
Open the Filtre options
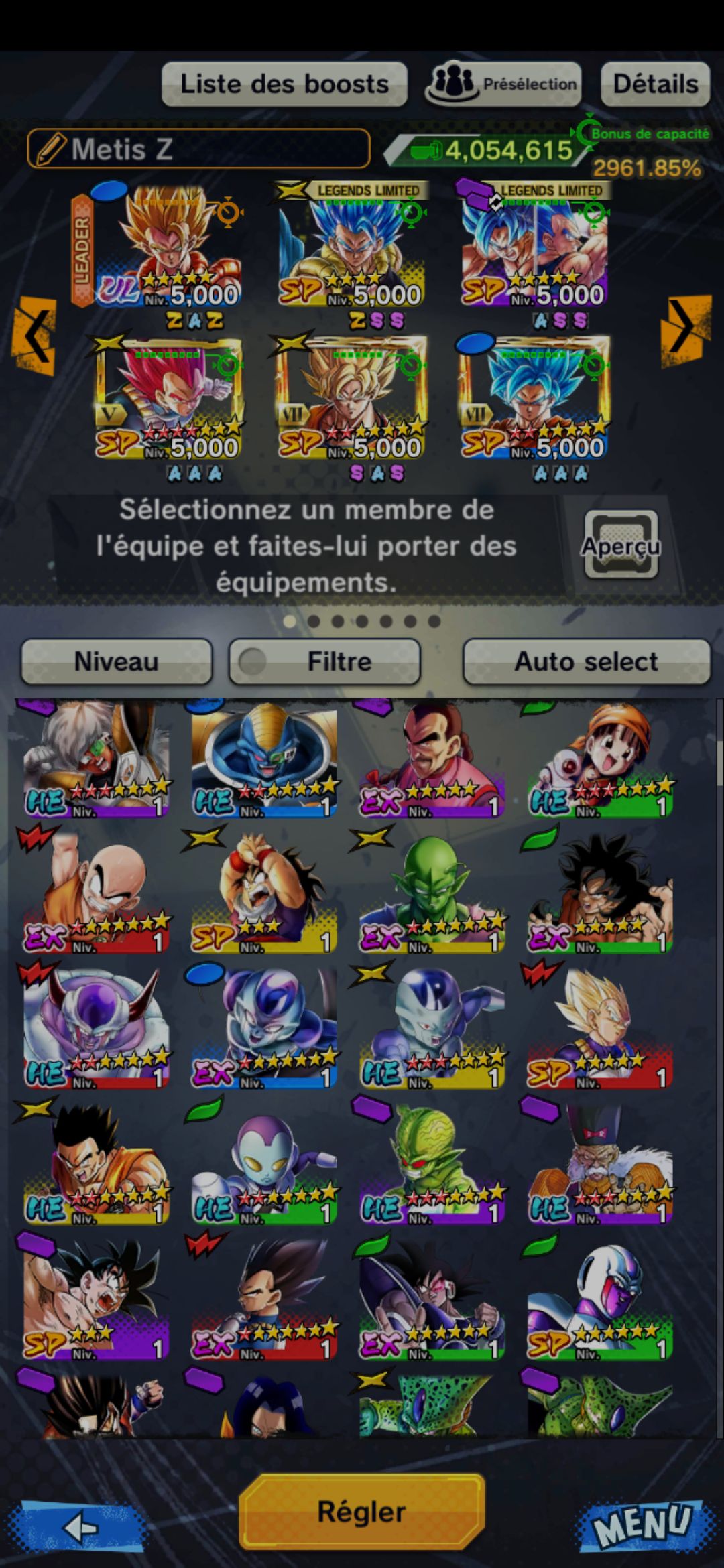point(325,661)
